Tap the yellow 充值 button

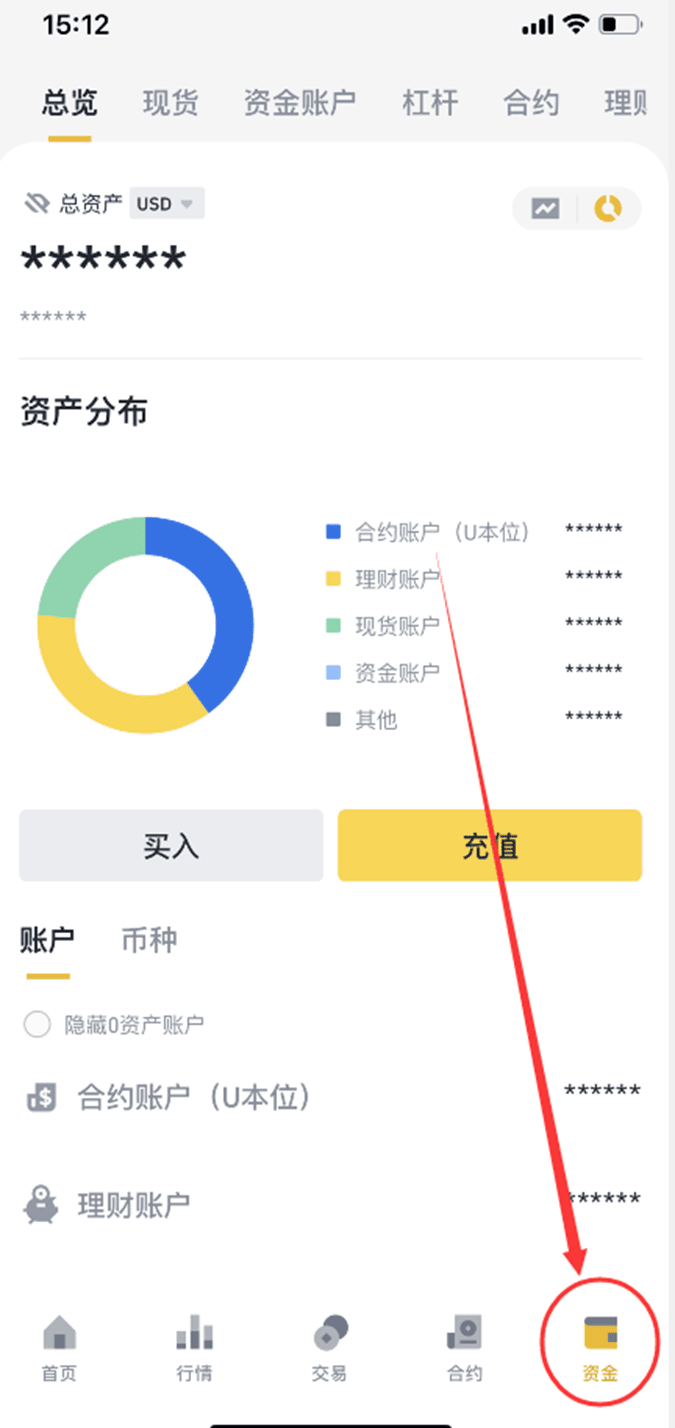point(490,846)
